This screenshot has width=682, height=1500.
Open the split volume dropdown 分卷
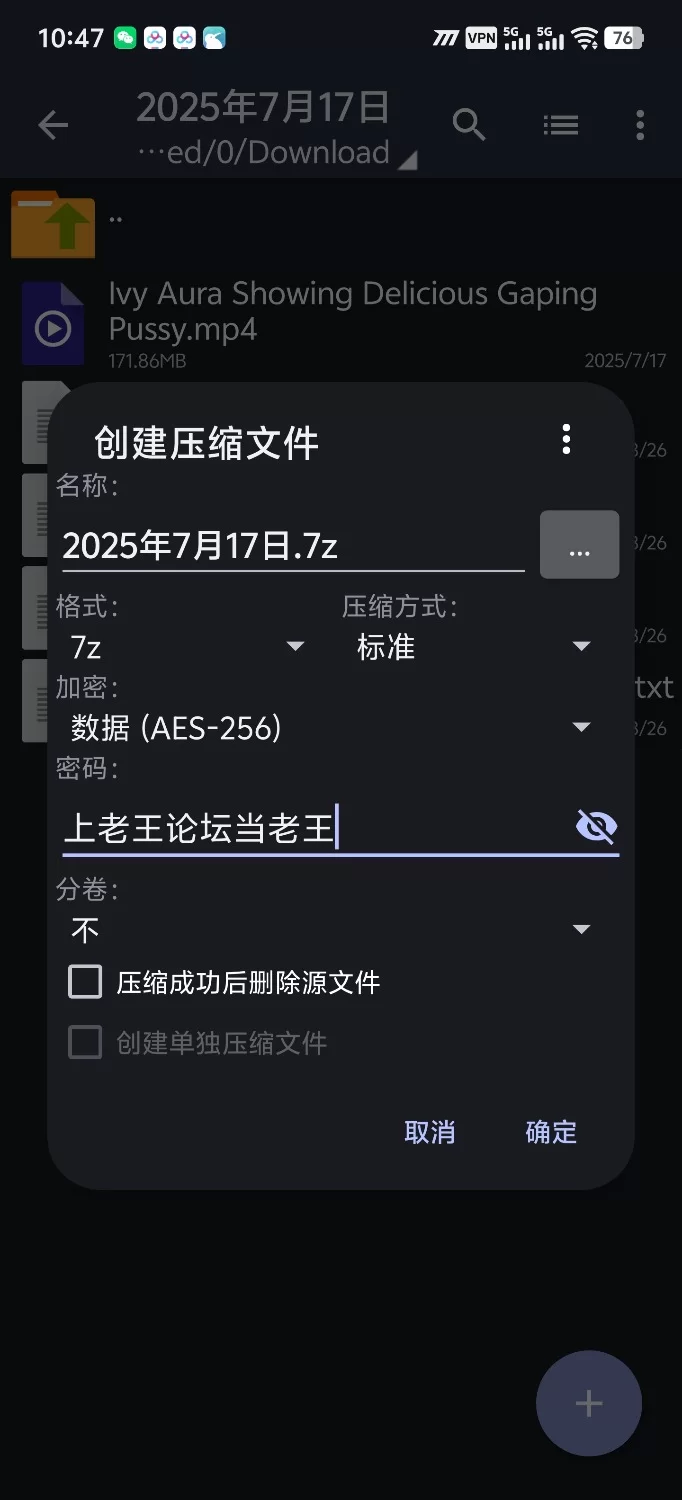(x=330, y=930)
